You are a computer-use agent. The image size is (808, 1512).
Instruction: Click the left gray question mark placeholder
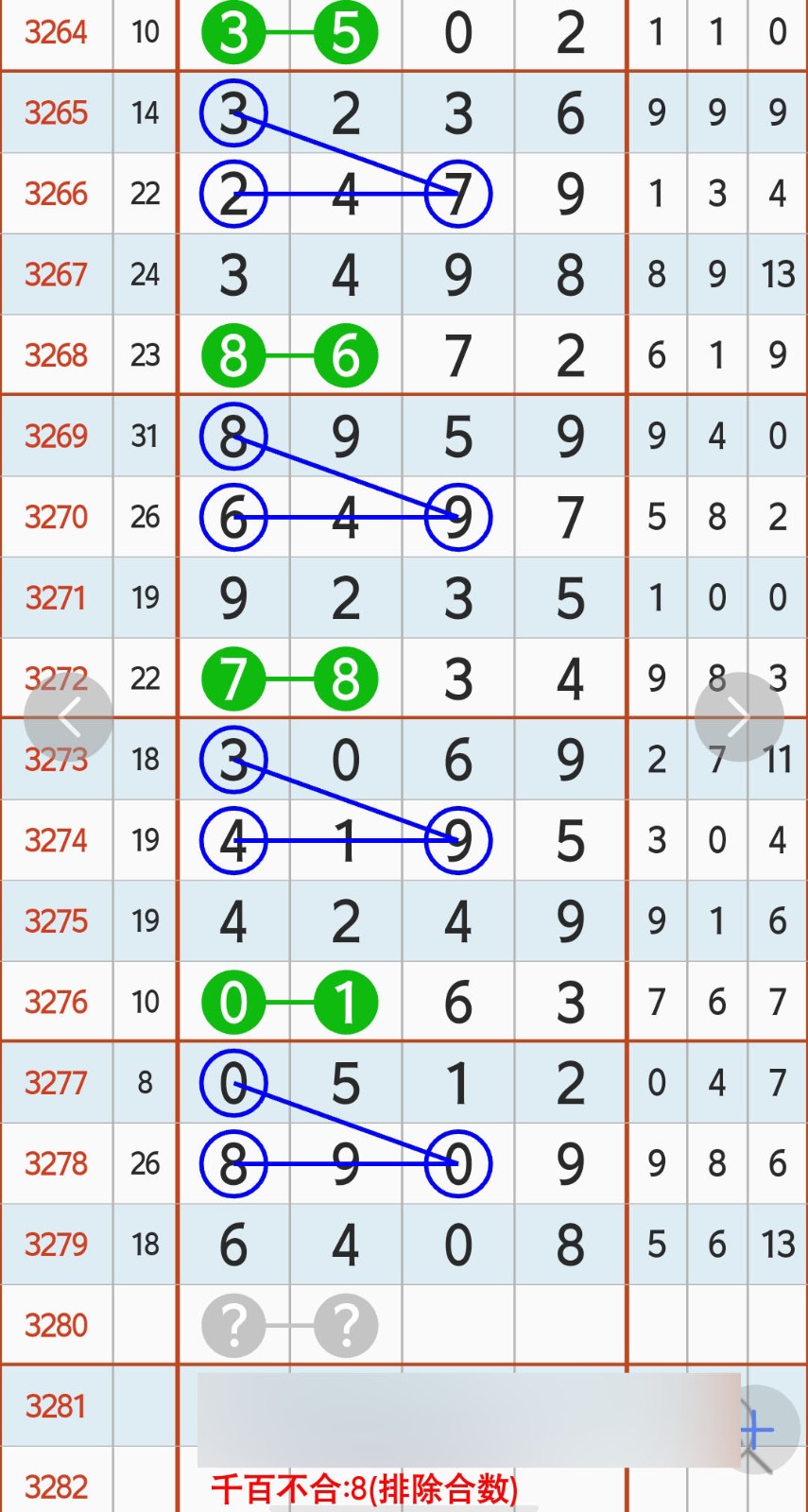tap(233, 1325)
